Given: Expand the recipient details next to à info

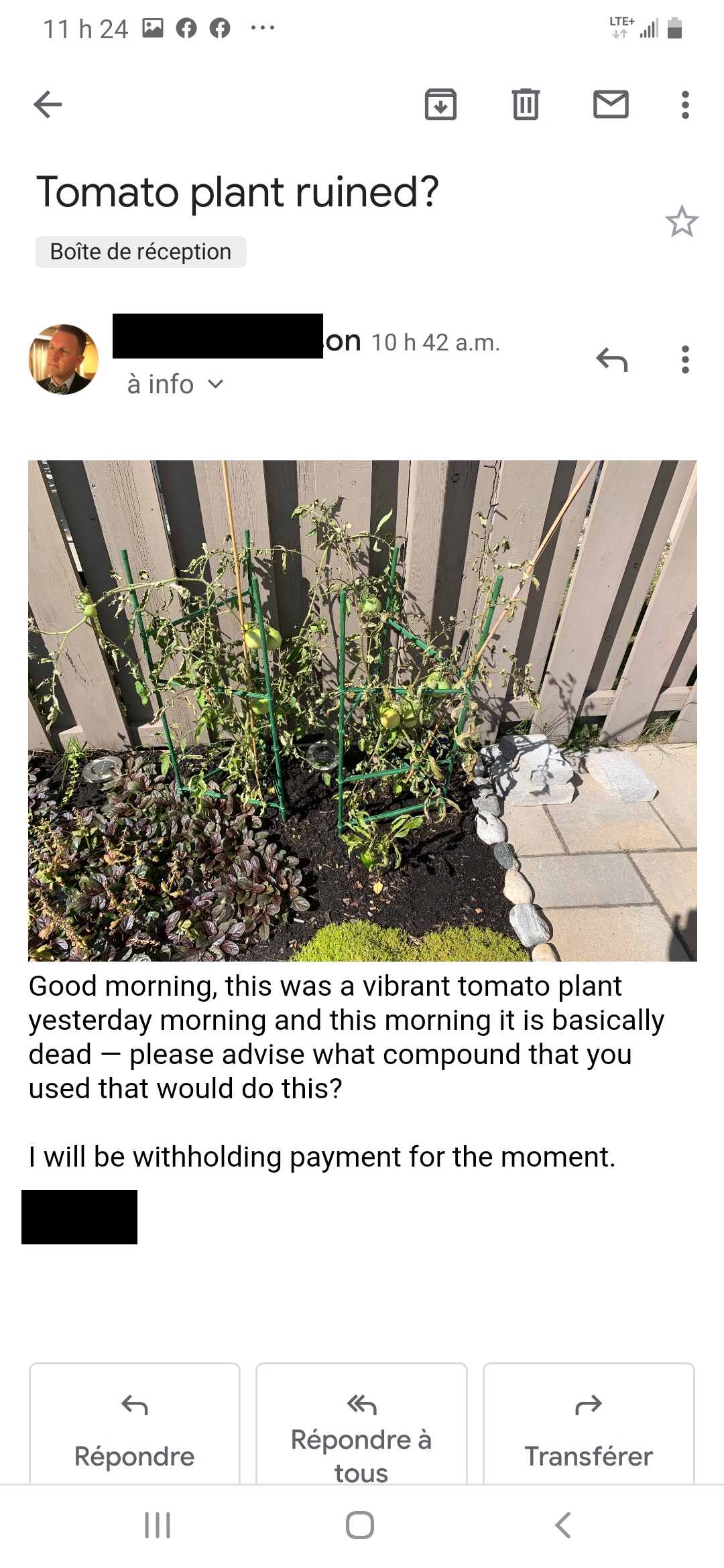Looking at the screenshot, I should [x=215, y=385].
